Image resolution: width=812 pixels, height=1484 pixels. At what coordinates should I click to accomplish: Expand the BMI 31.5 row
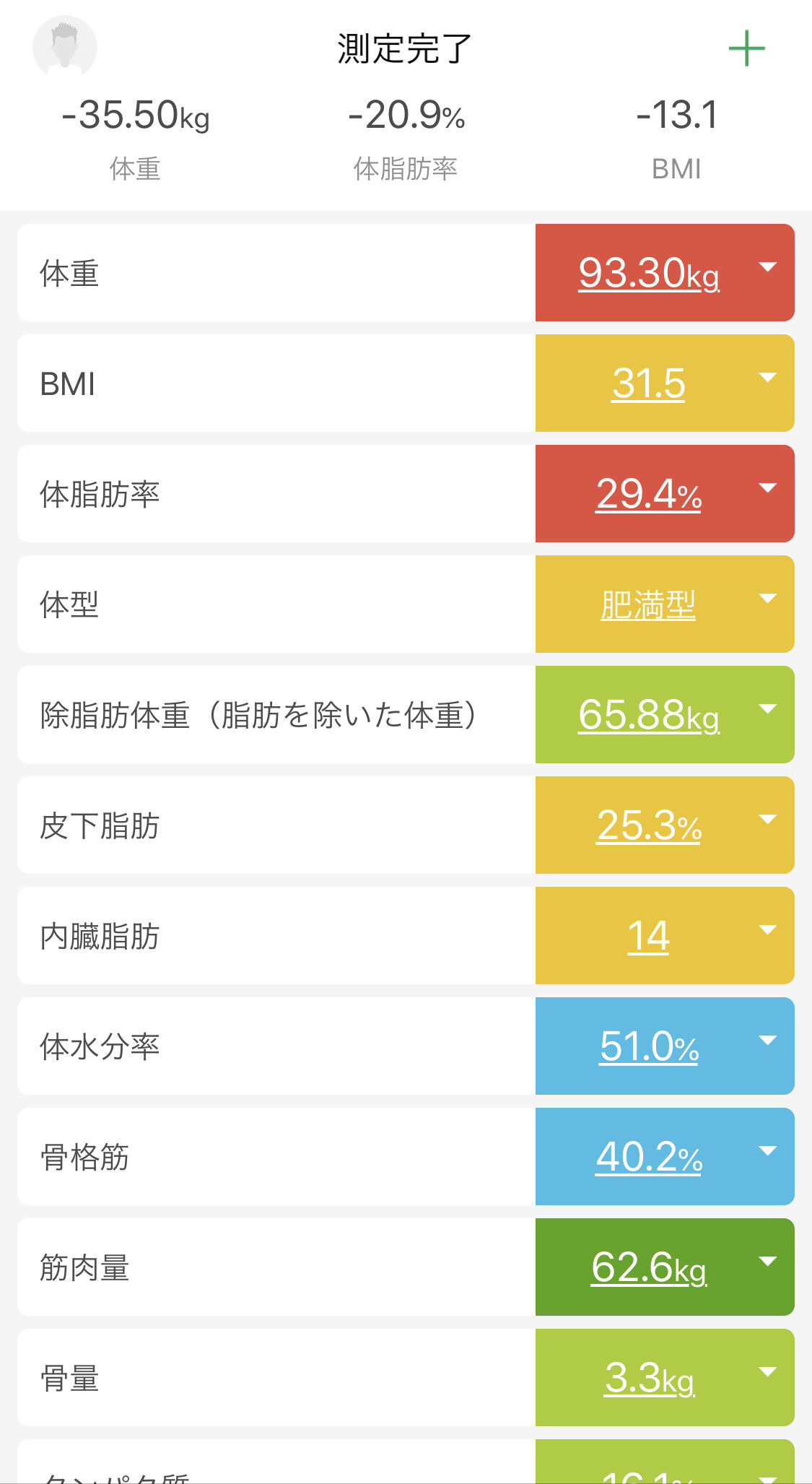click(x=767, y=378)
